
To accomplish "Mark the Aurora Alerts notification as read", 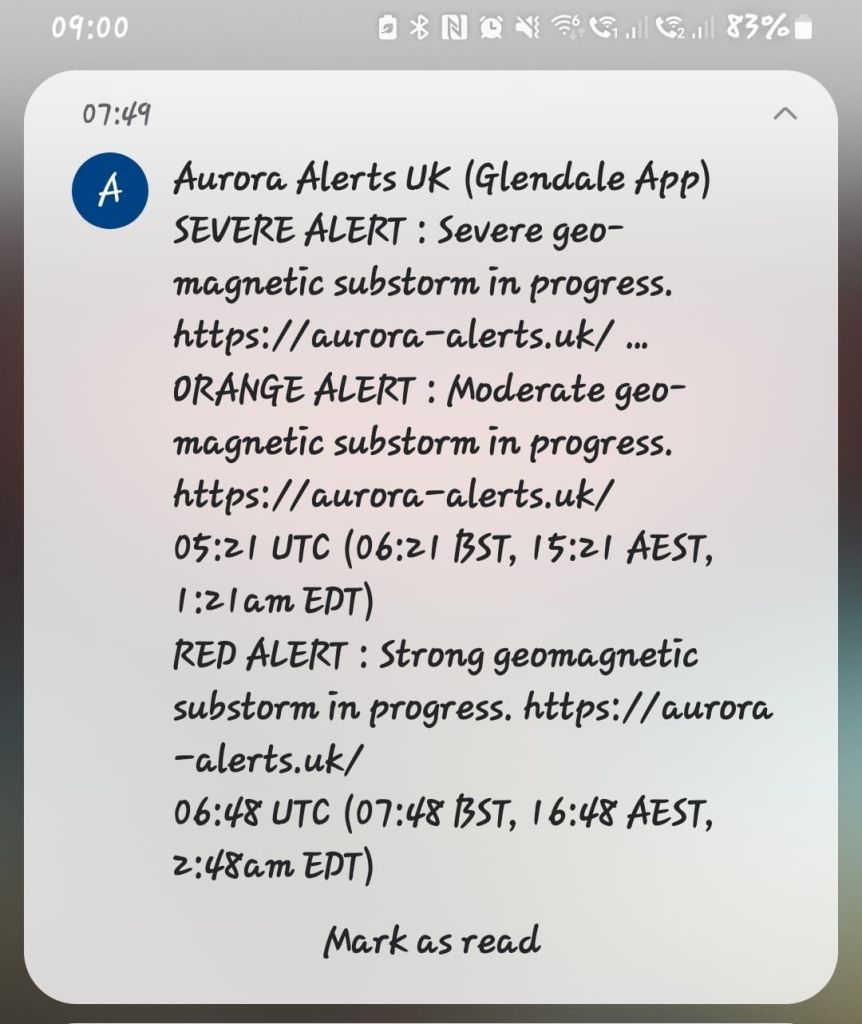I will (431, 941).
